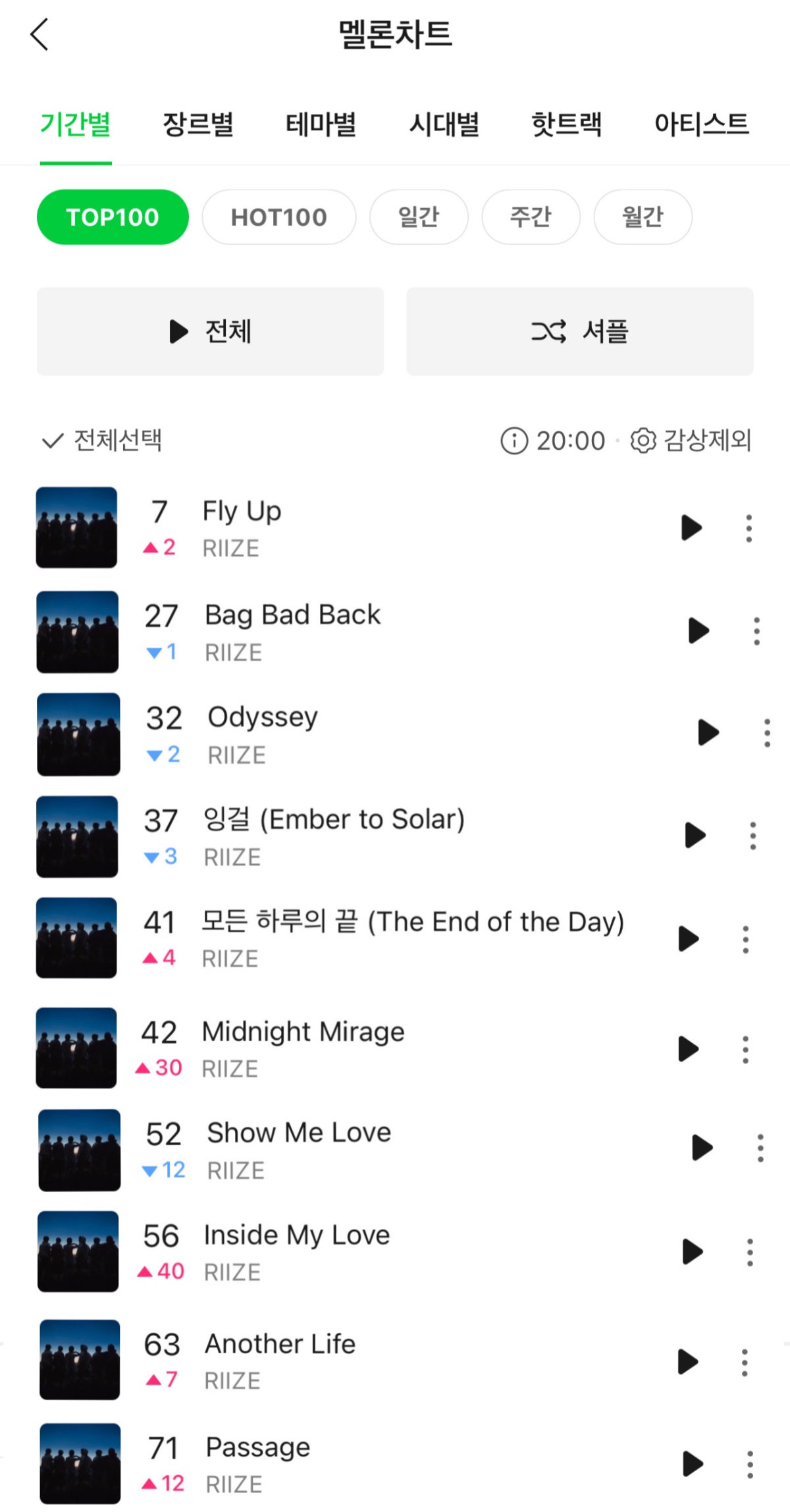This screenshot has width=790, height=1512.
Task: Play all songs with 전체 button
Action: pos(211,331)
